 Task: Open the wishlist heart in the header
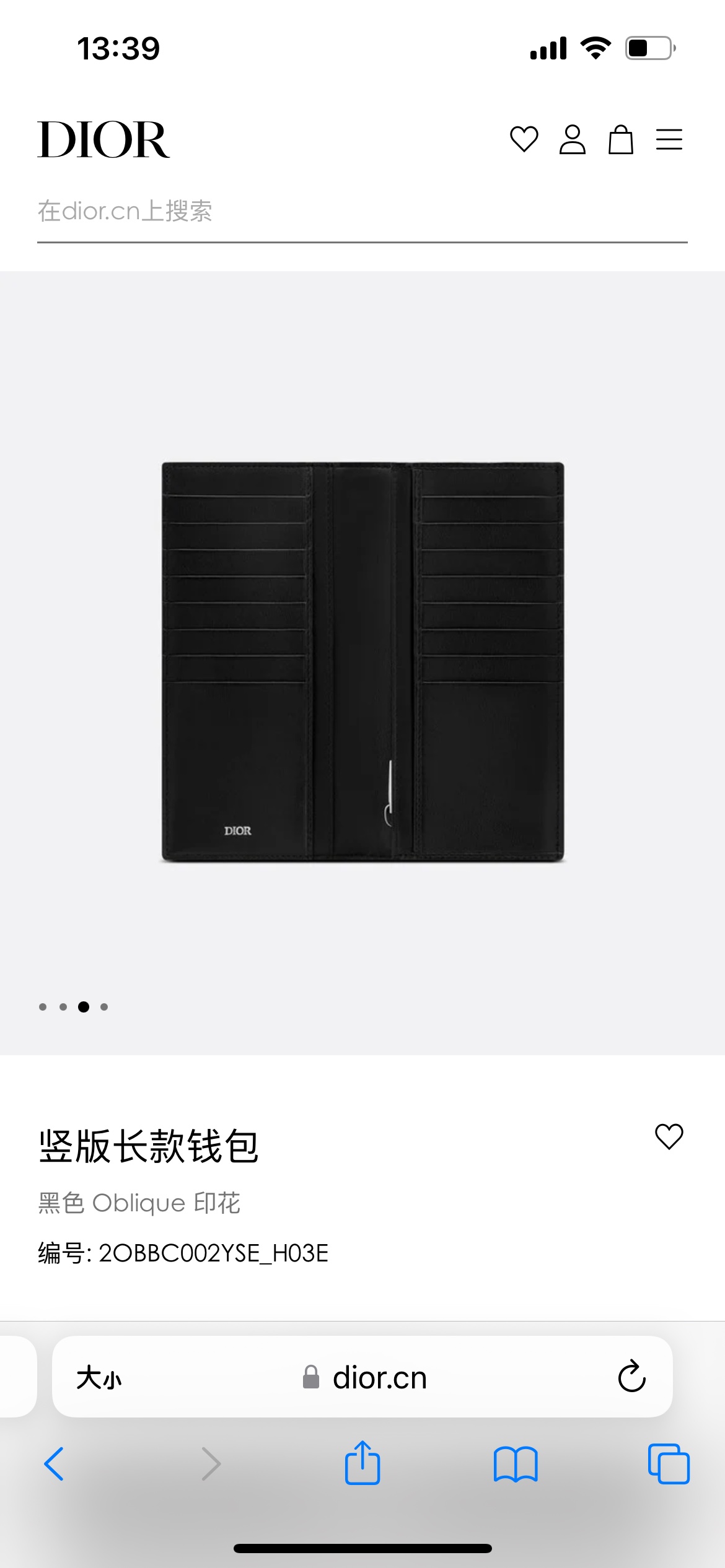(524, 139)
